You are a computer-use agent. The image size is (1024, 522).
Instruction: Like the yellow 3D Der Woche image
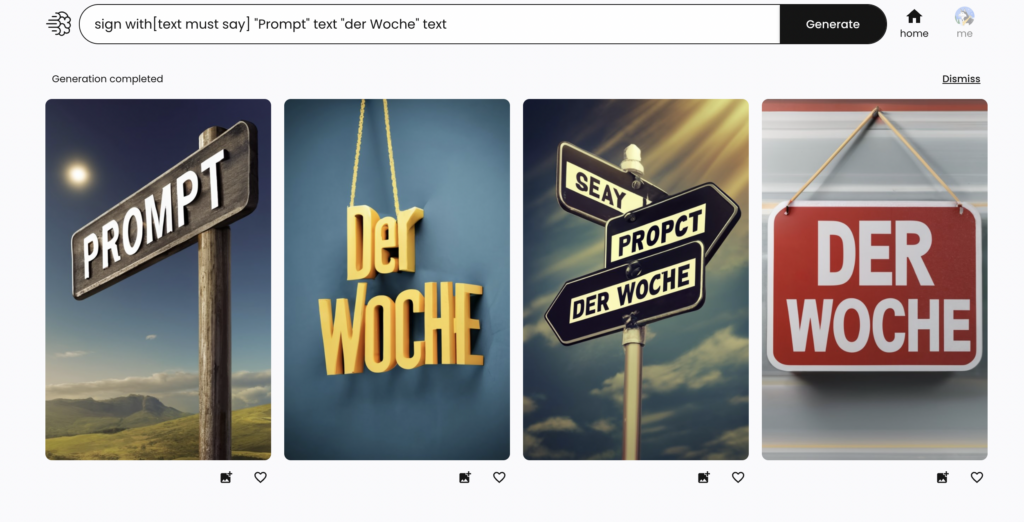(499, 478)
